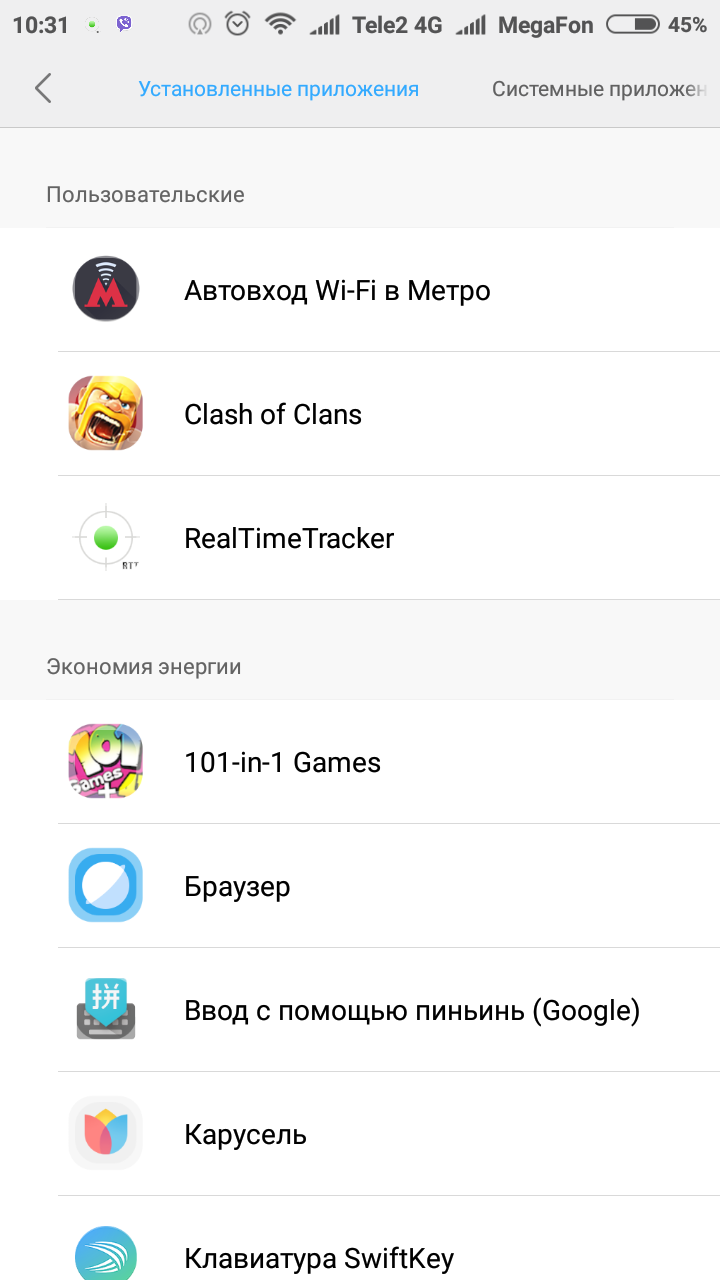Switch to Системные приложения tab

pos(600,89)
